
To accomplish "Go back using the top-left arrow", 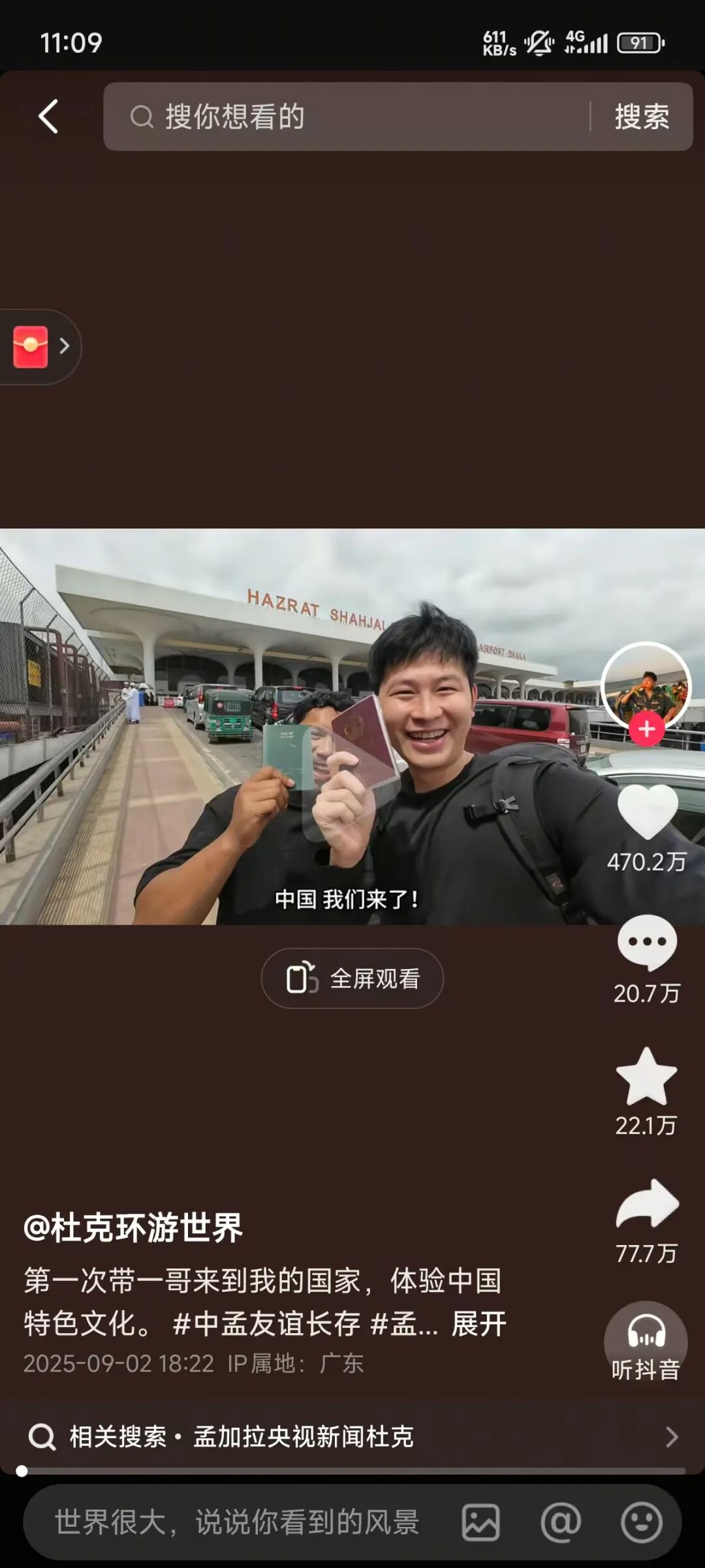I will 48,117.
